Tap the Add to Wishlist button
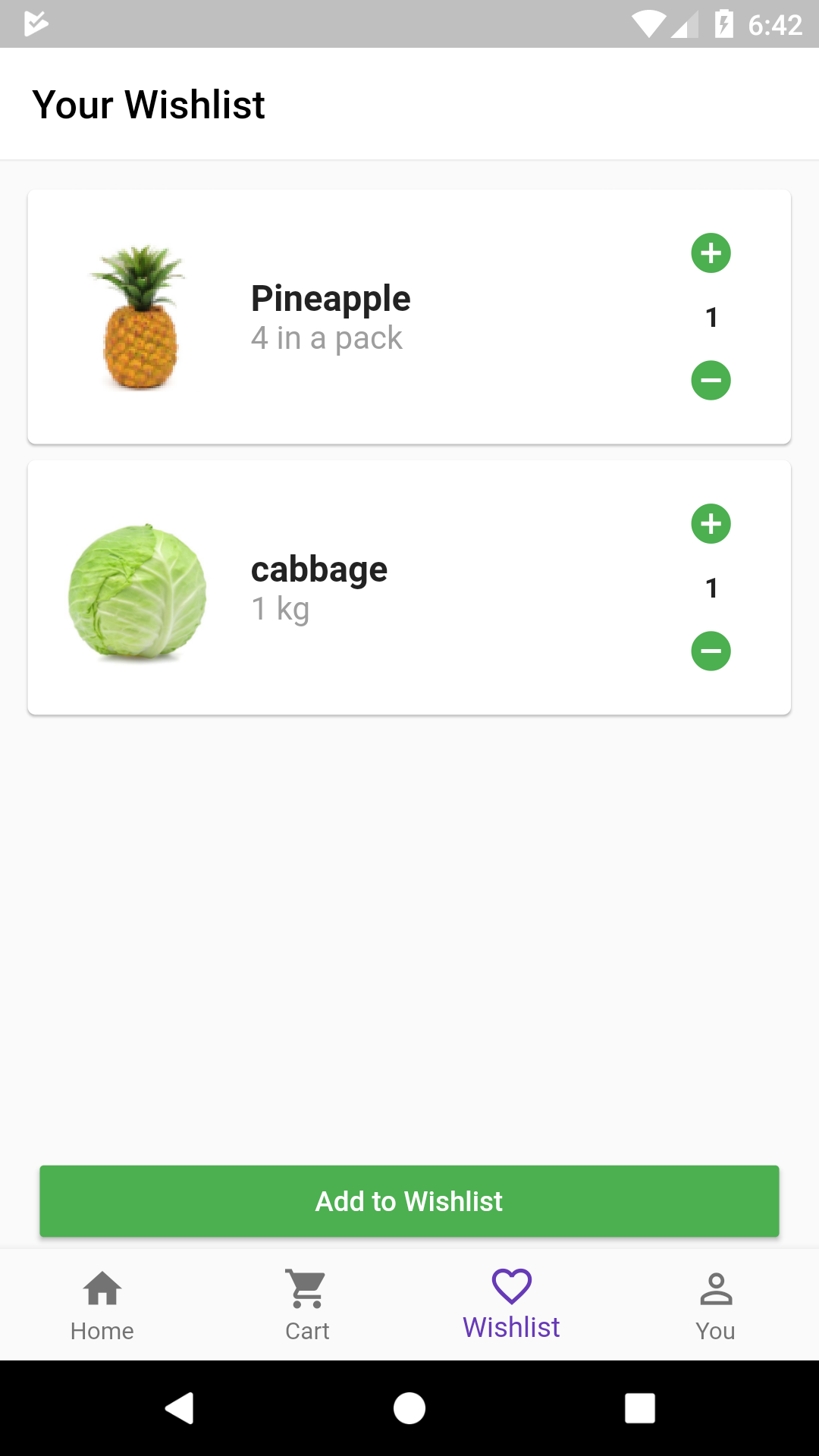 click(x=409, y=1201)
